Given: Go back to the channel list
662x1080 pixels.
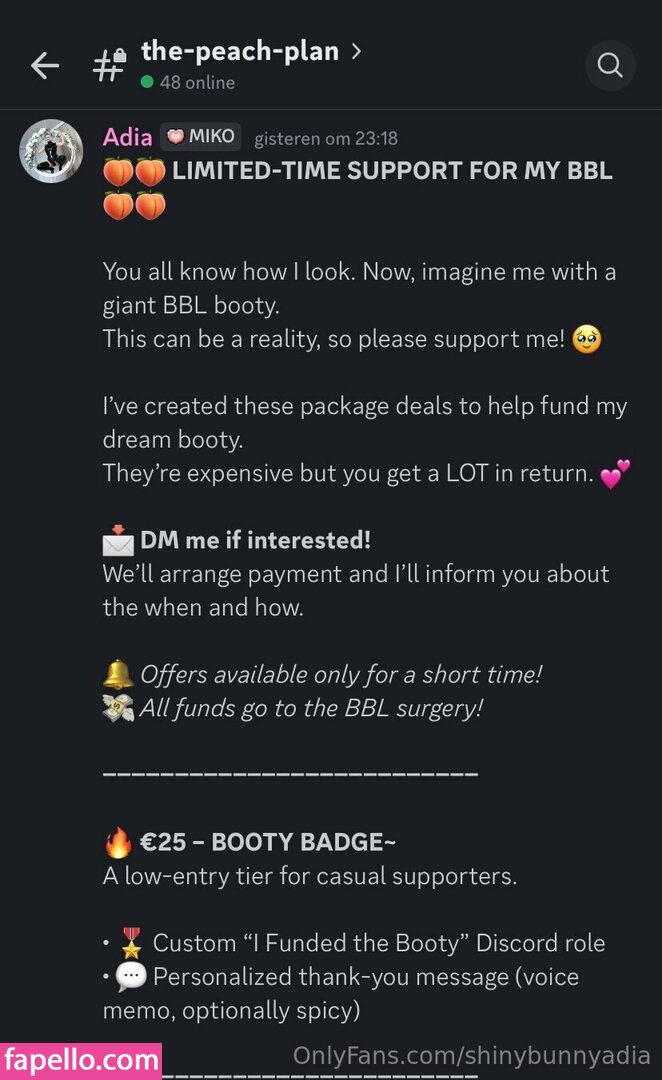Looking at the screenshot, I should [x=45, y=66].
